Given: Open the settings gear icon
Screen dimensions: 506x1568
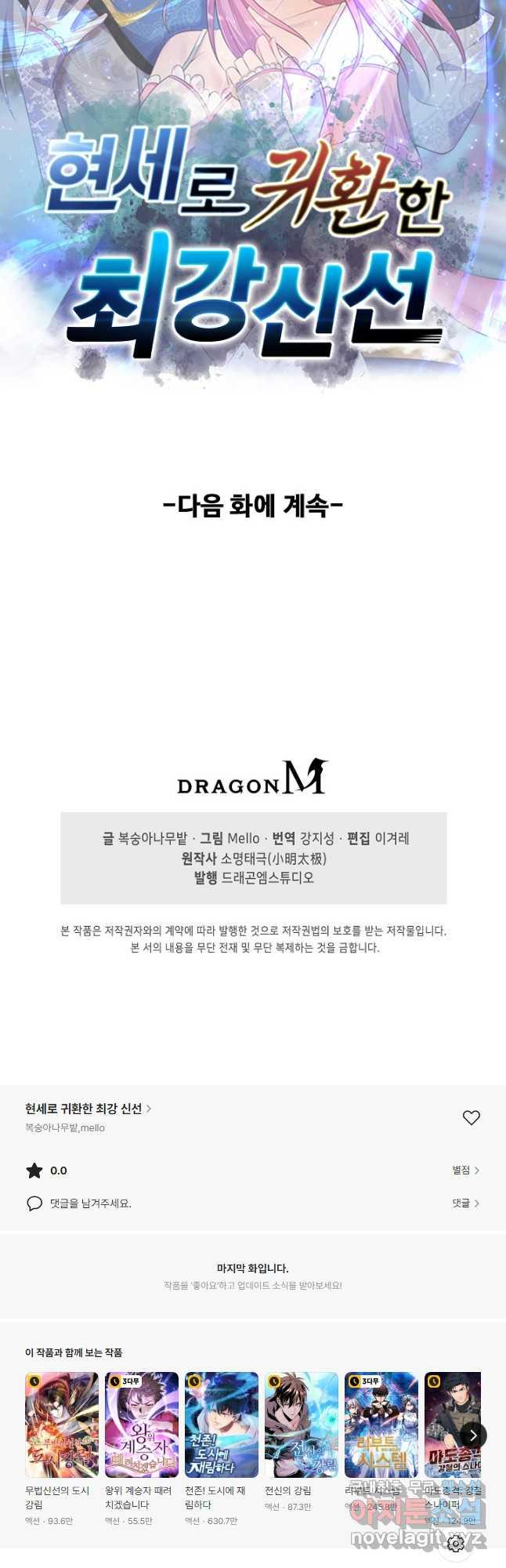Looking at the screenshot, I should [x=456, y=1544].
